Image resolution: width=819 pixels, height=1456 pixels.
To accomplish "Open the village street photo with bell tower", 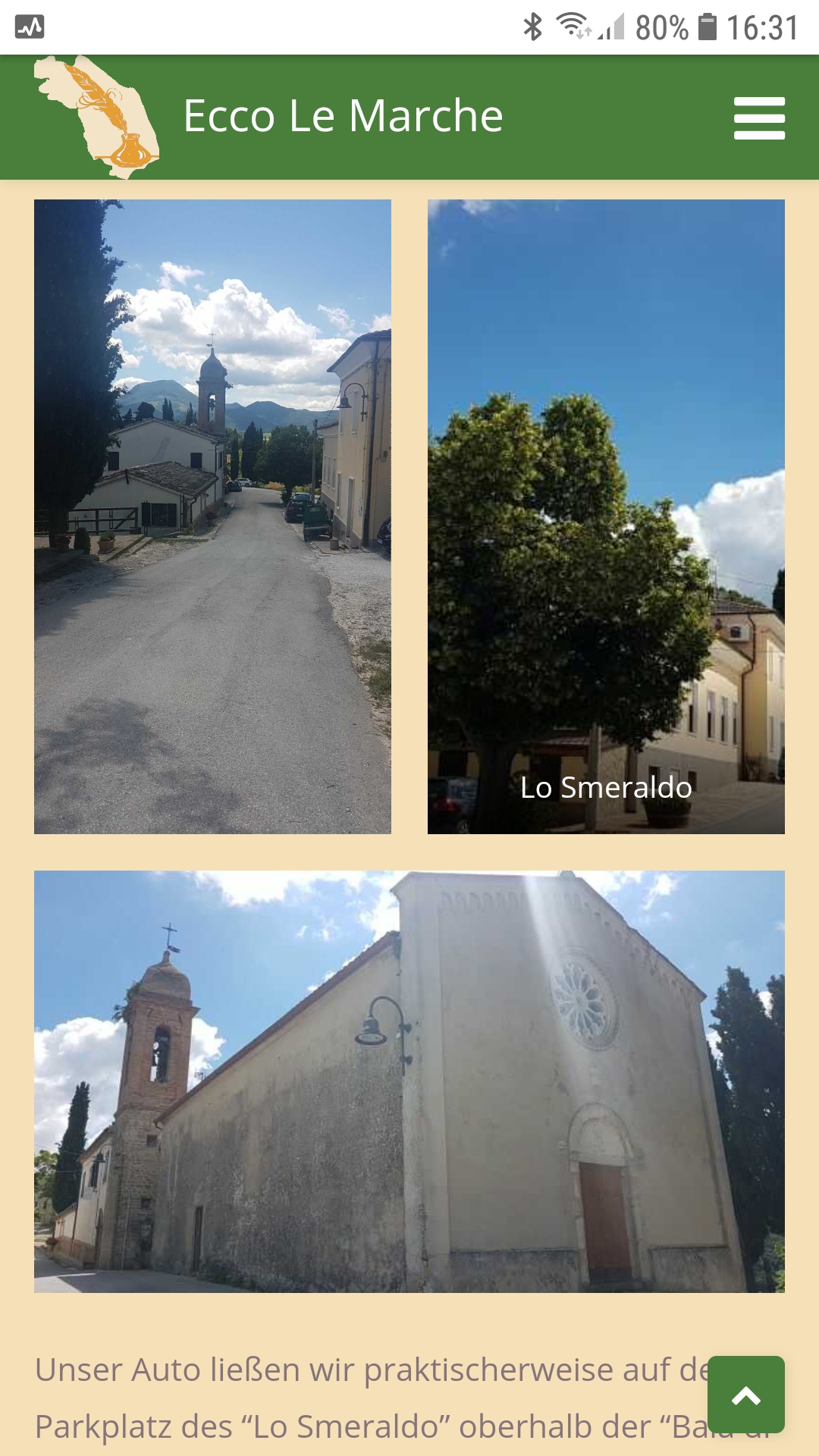I will 212,516.
